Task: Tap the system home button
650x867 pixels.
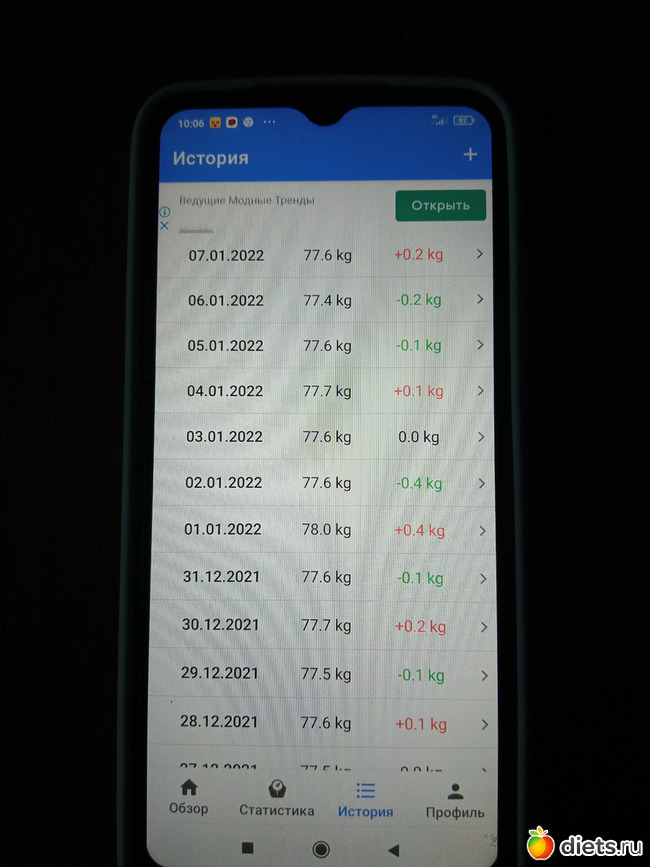Action: [321, 849]
